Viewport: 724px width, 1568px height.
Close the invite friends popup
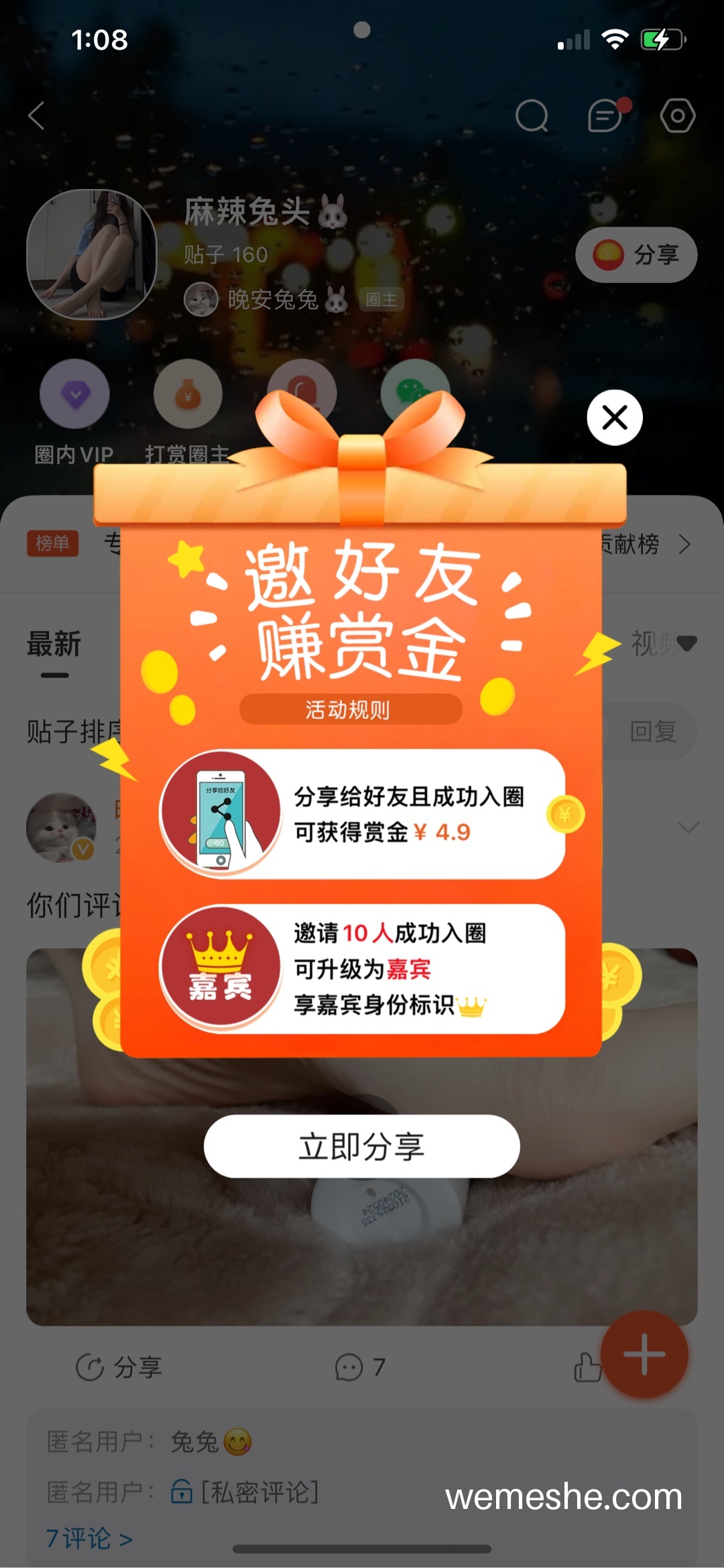615,417
